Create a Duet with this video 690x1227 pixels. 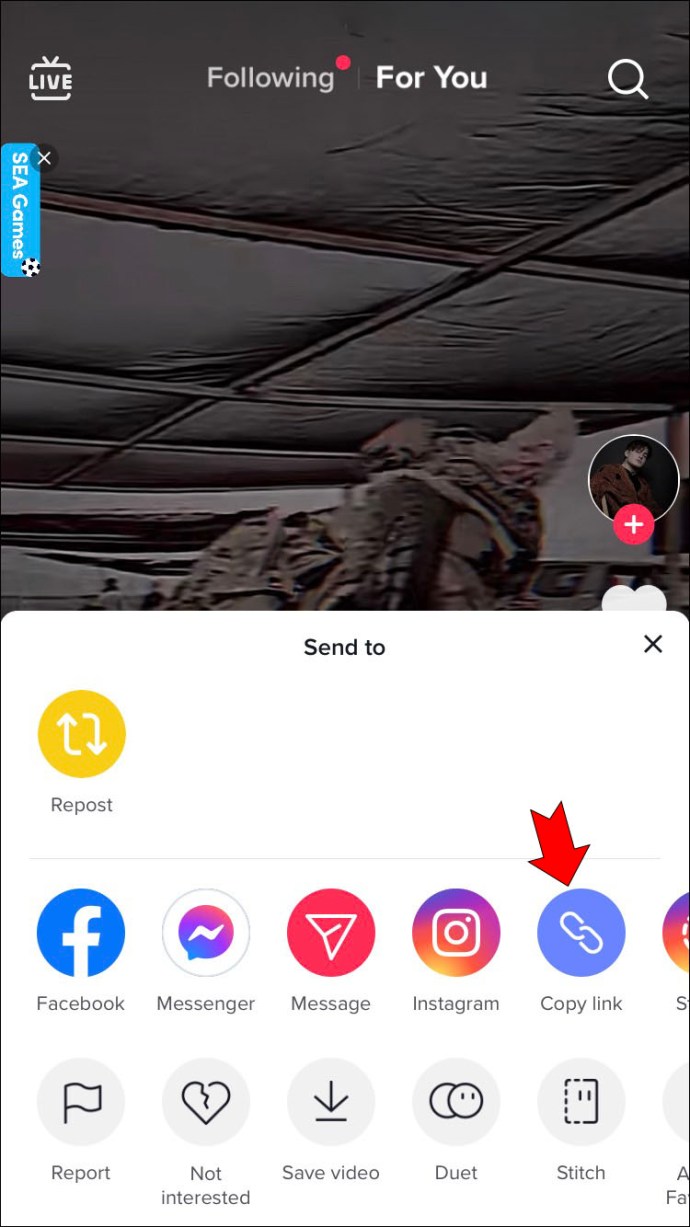pyautogui.click(x=456, y=1102)
